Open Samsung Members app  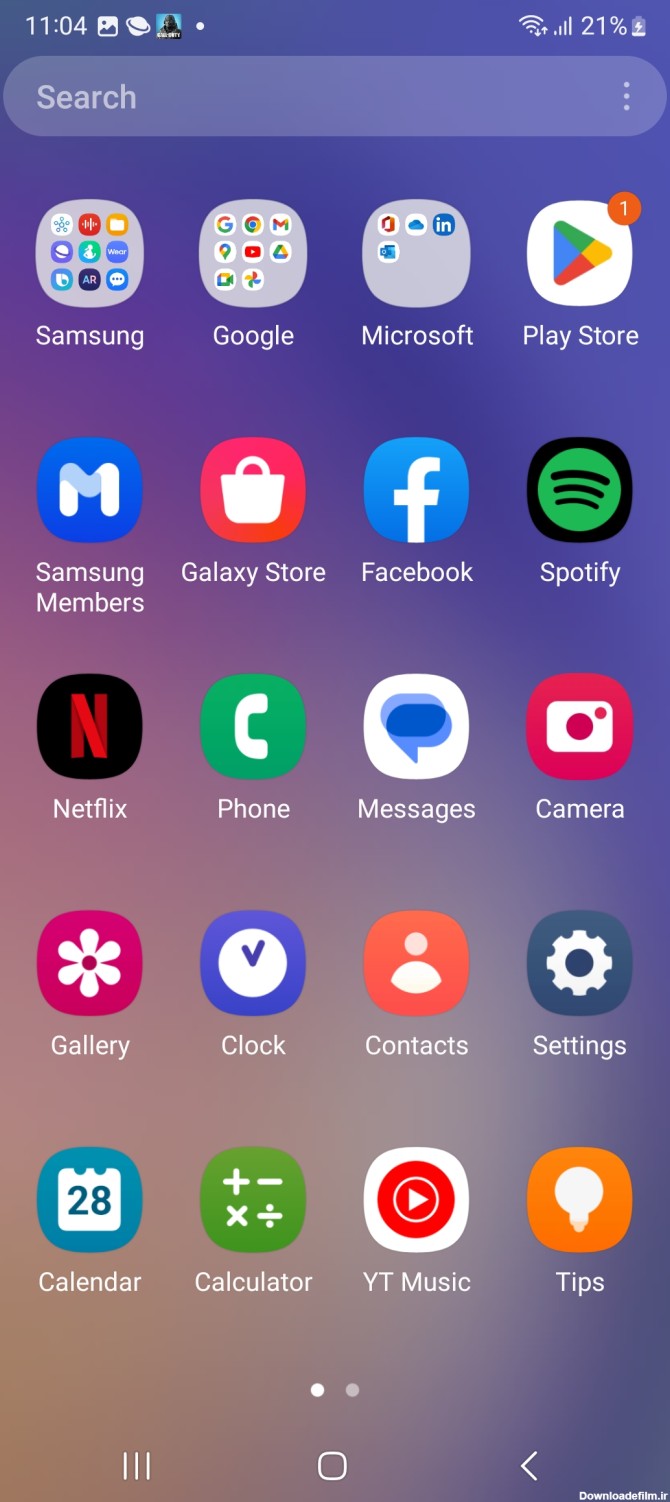(x=90, y=490)
